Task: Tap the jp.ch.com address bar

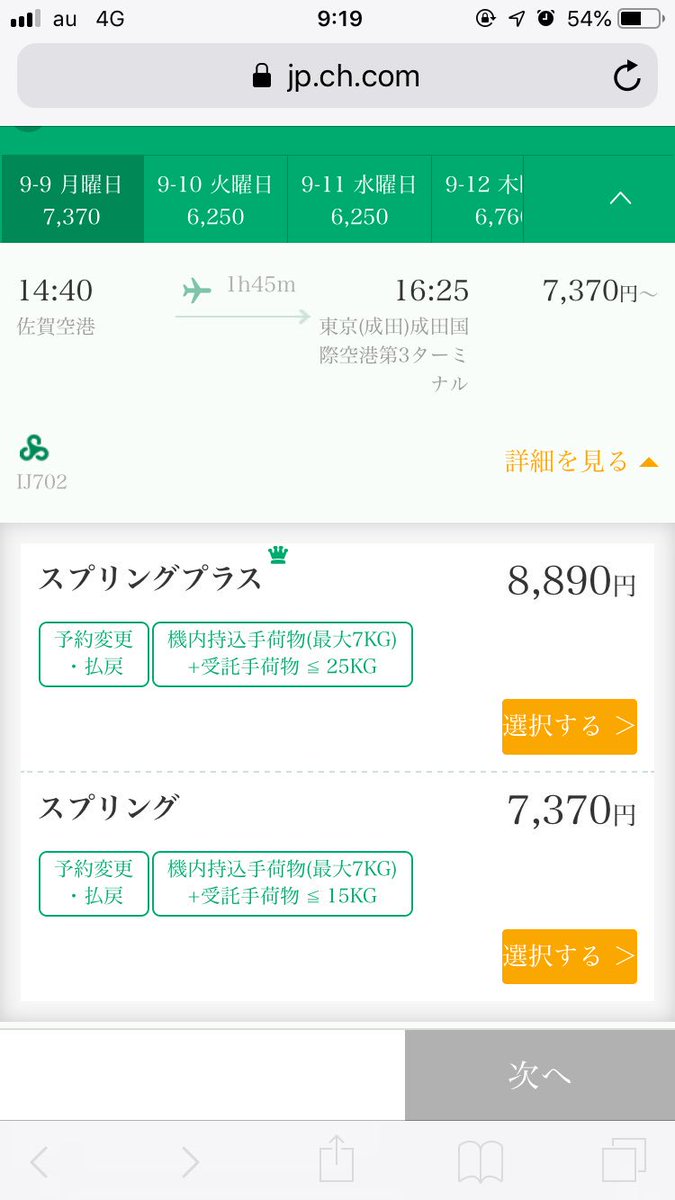Action: pos(337,76)
